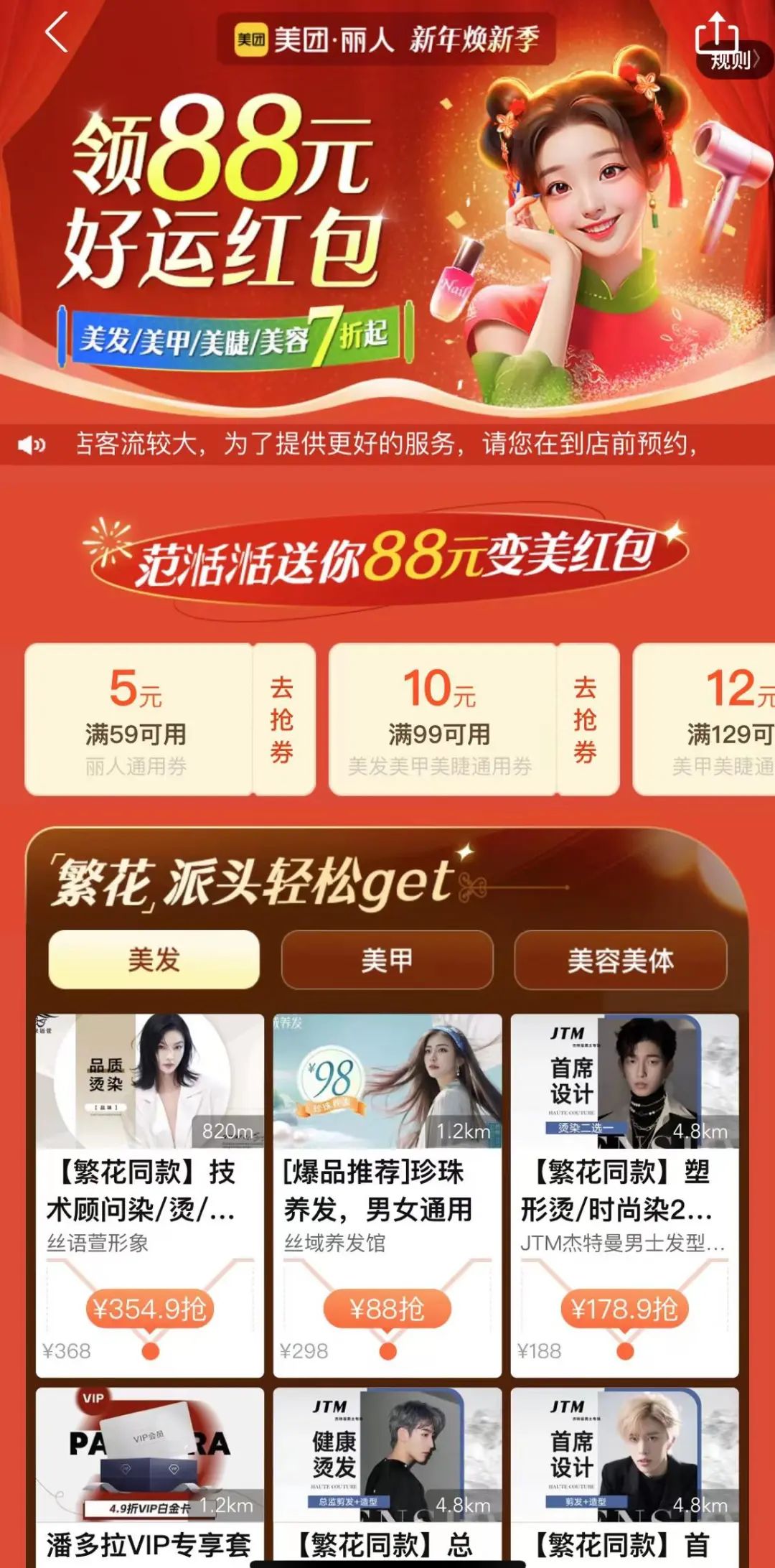The width and height of the screenshot is (775, 1568).
Task: Select the 美发 tab
Action: (154, 960)
